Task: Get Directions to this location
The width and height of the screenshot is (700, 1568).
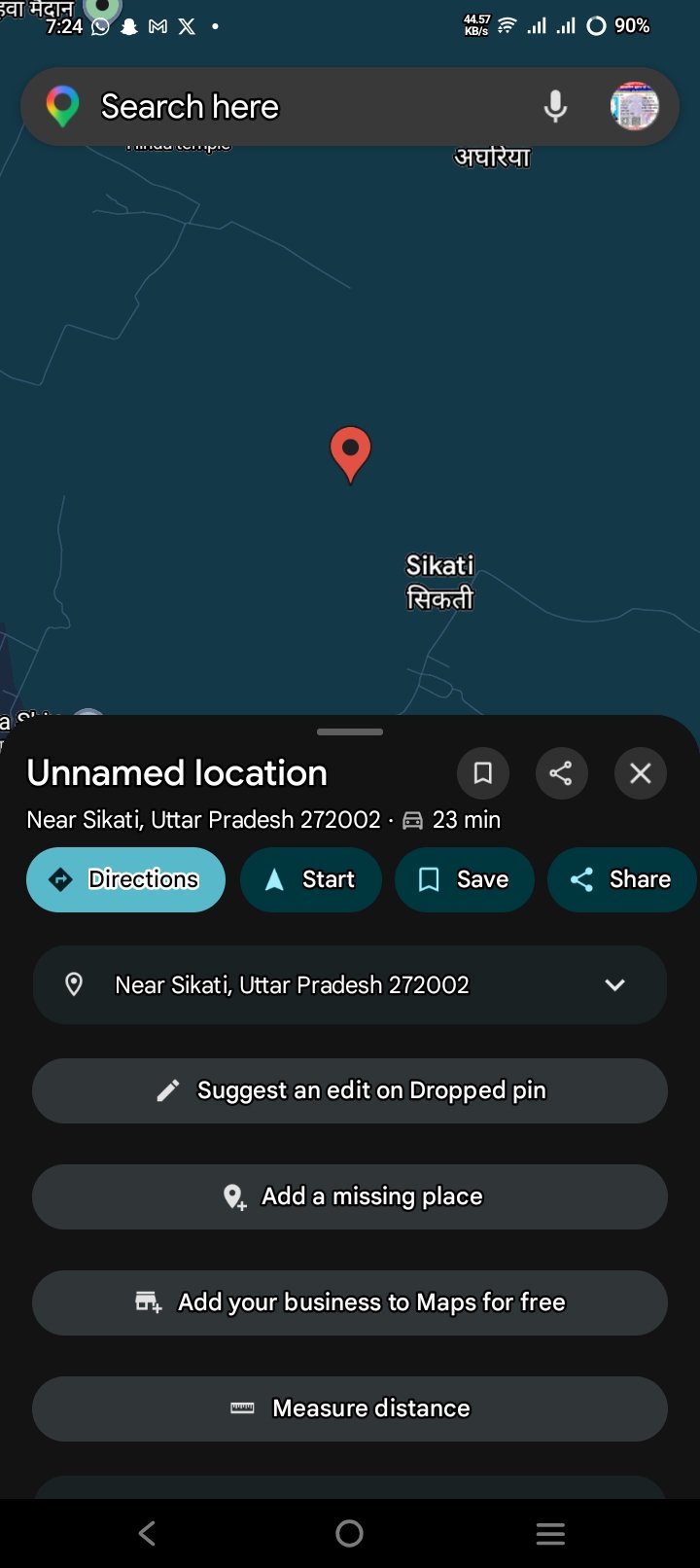Action: pyautogui.click(x=125, y=879)
